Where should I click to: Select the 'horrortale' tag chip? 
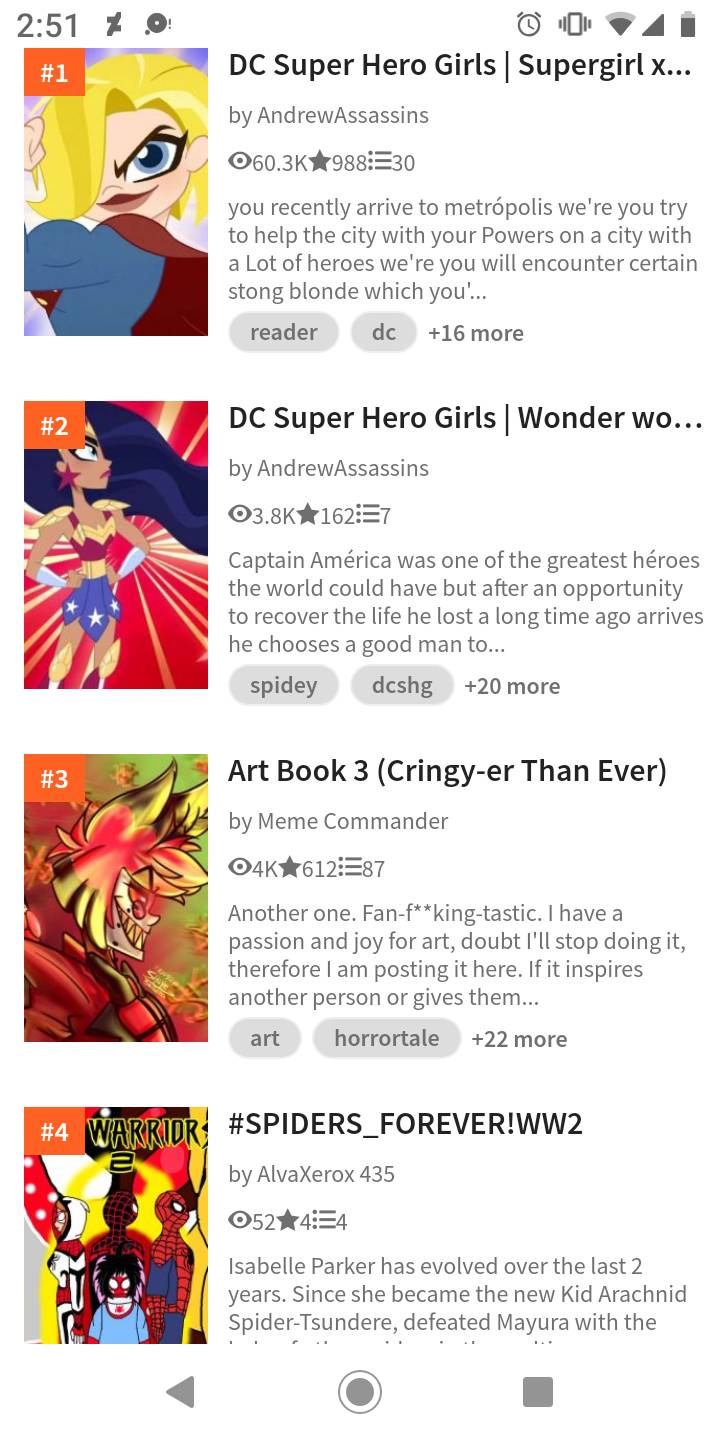(387, 1039)
